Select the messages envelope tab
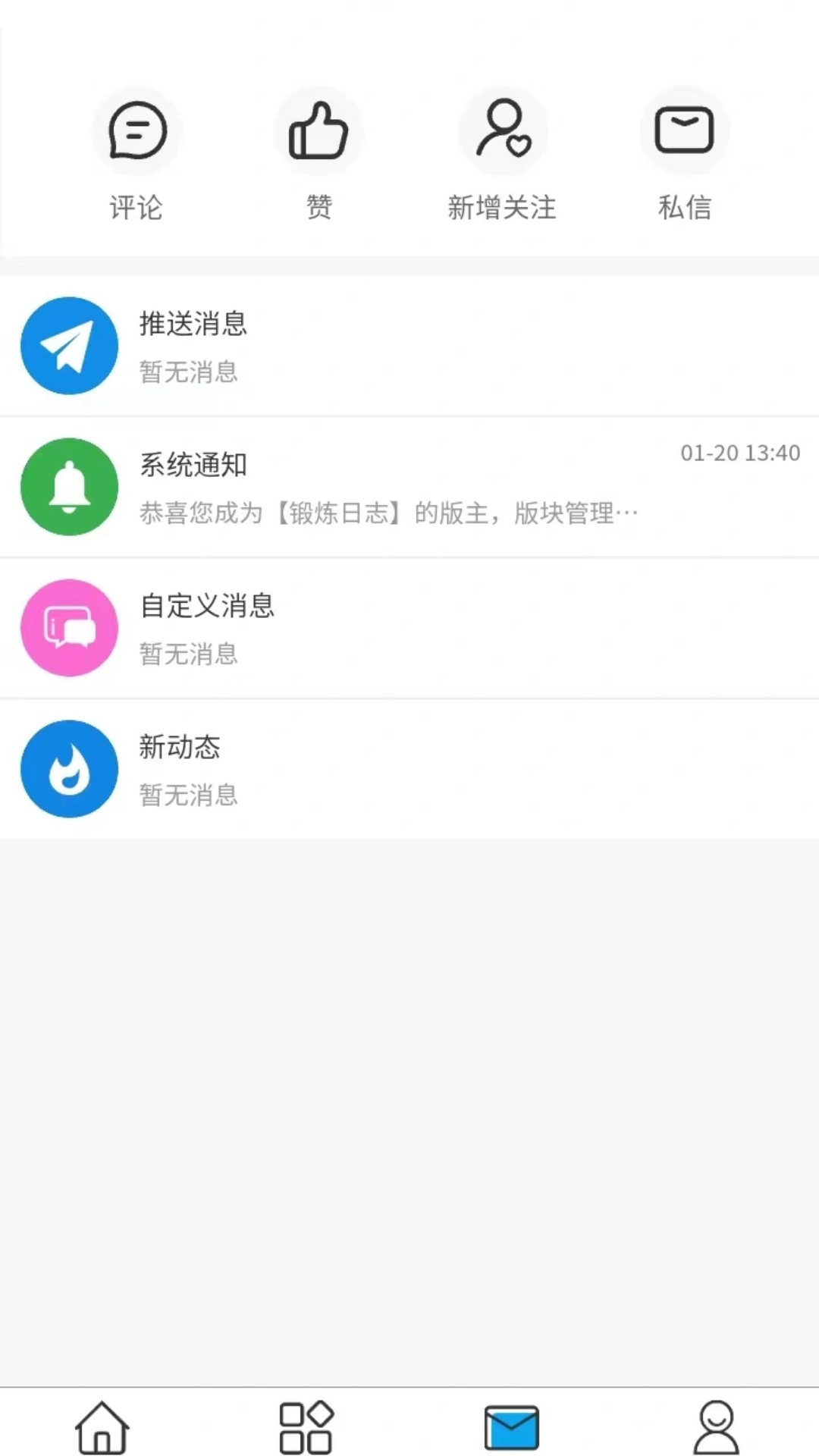 [x=512, y=1427]
